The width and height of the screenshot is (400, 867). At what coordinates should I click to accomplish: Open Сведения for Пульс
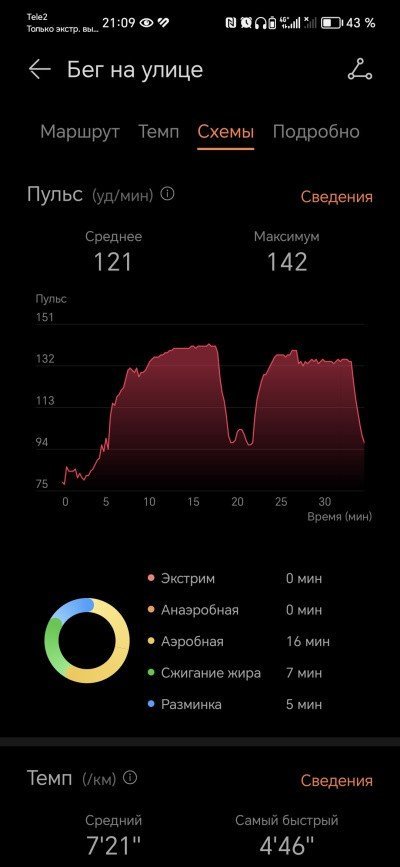coord(336,196)
